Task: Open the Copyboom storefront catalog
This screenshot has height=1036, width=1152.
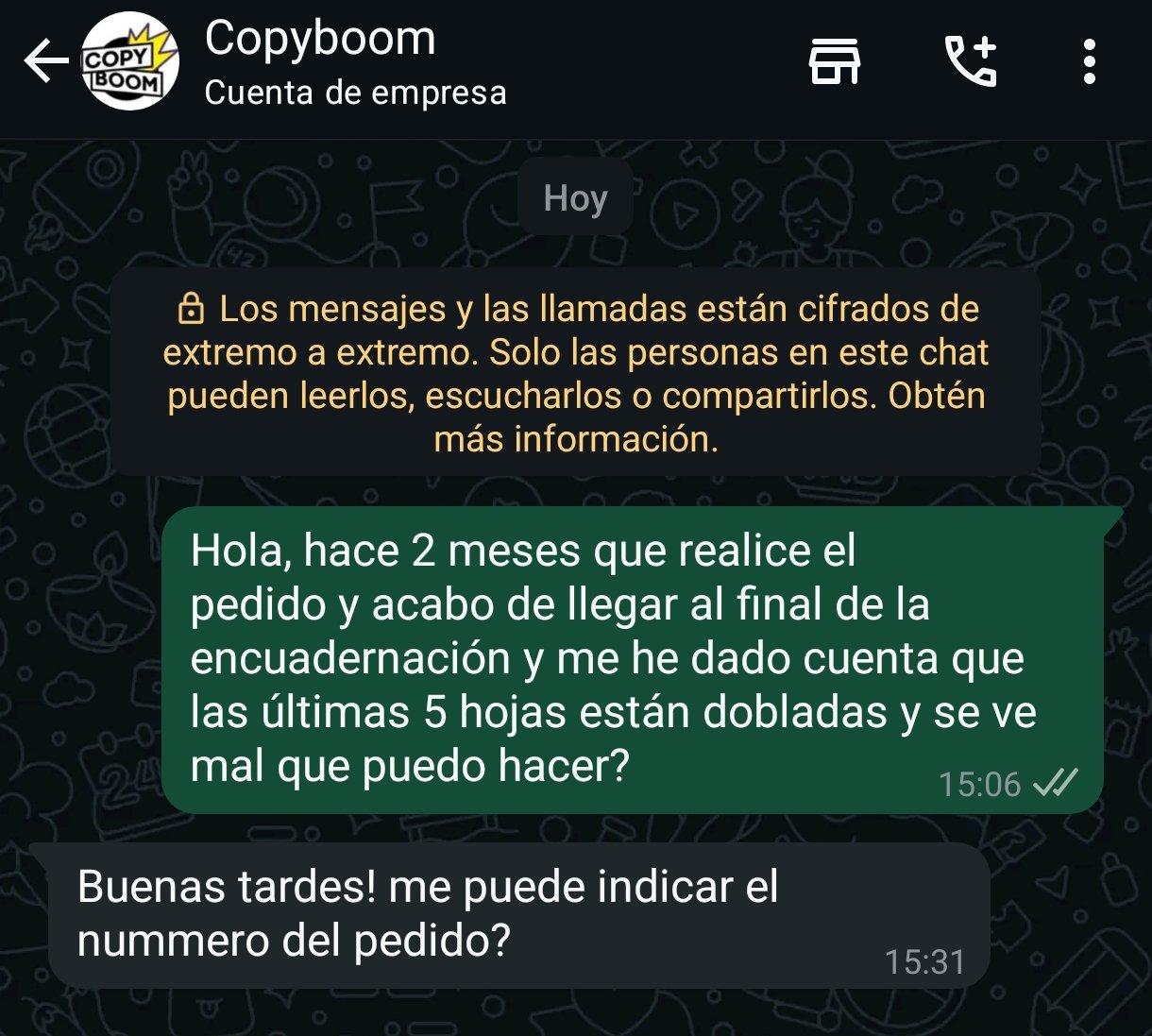Action: tap(835, 62)
